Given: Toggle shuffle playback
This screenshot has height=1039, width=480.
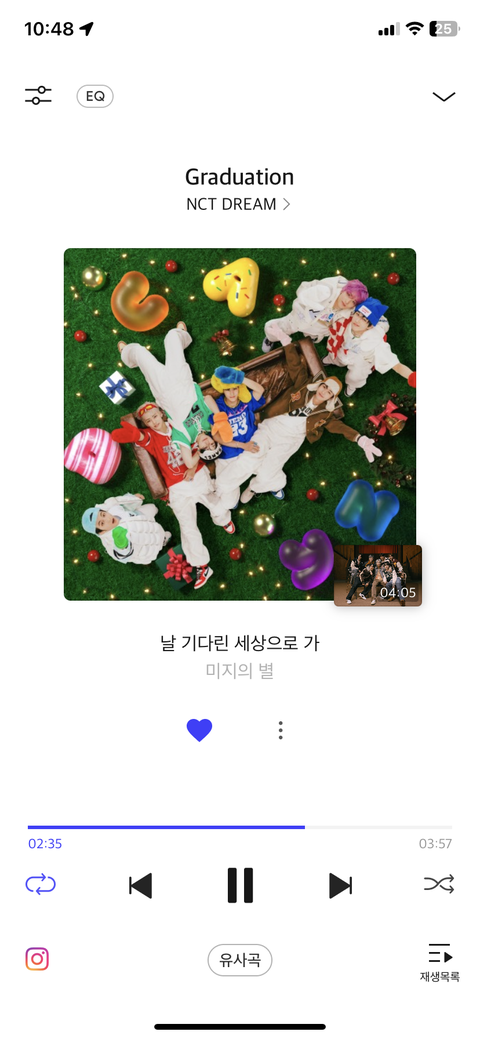Looking at the screenshot, I should 439,883.
